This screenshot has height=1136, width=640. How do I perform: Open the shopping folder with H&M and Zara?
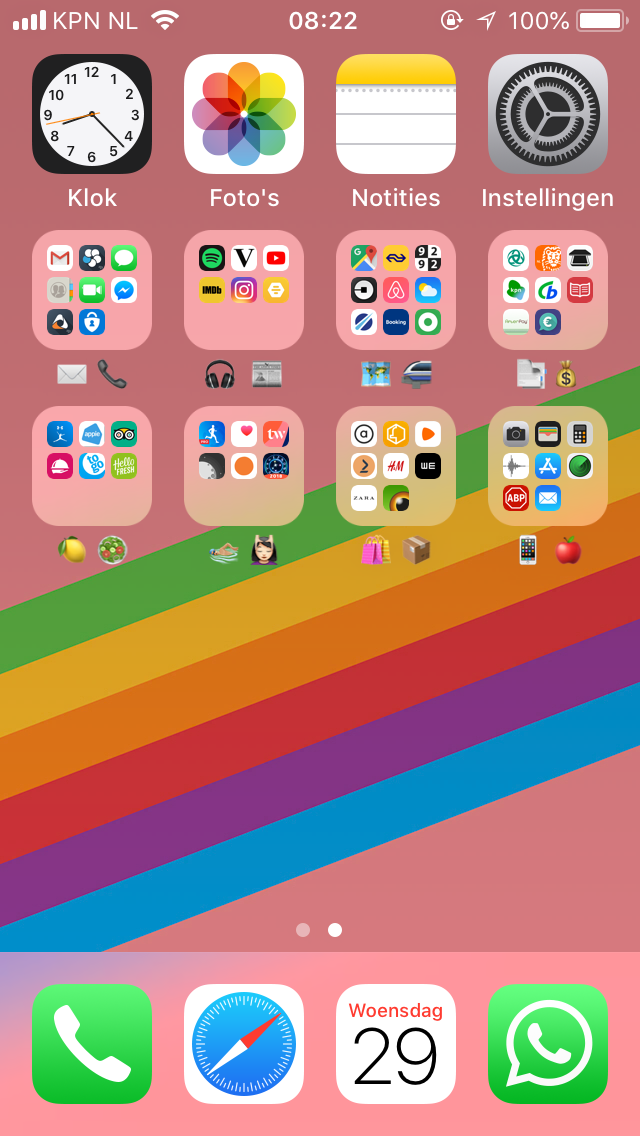396,466
